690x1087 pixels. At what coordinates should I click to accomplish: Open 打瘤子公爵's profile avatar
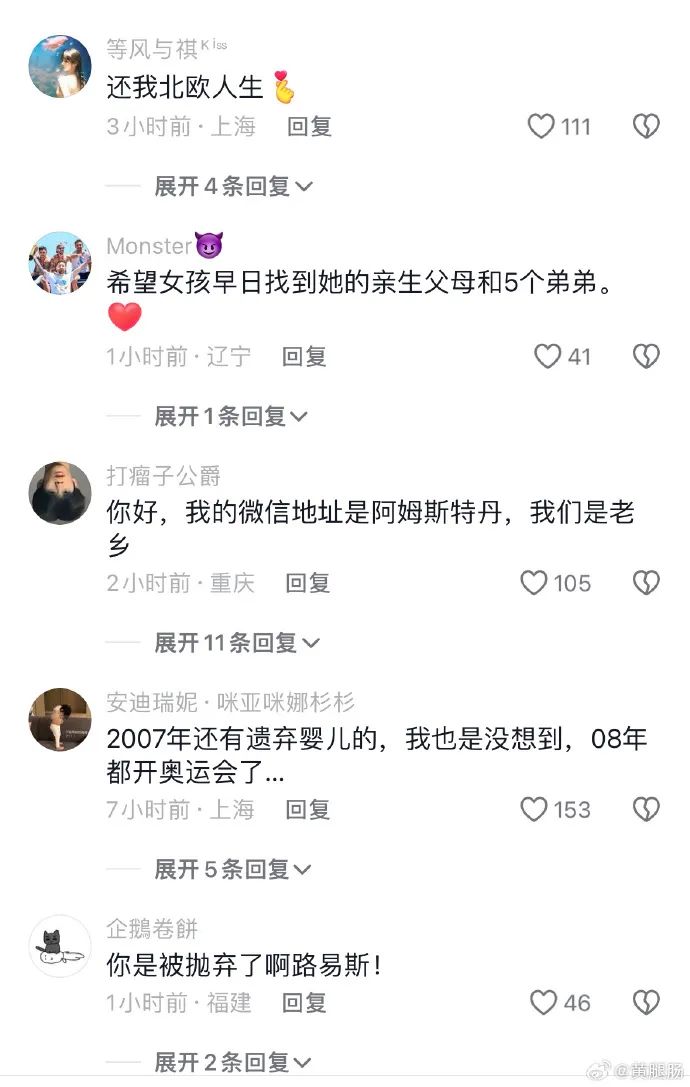pos(61,493)
